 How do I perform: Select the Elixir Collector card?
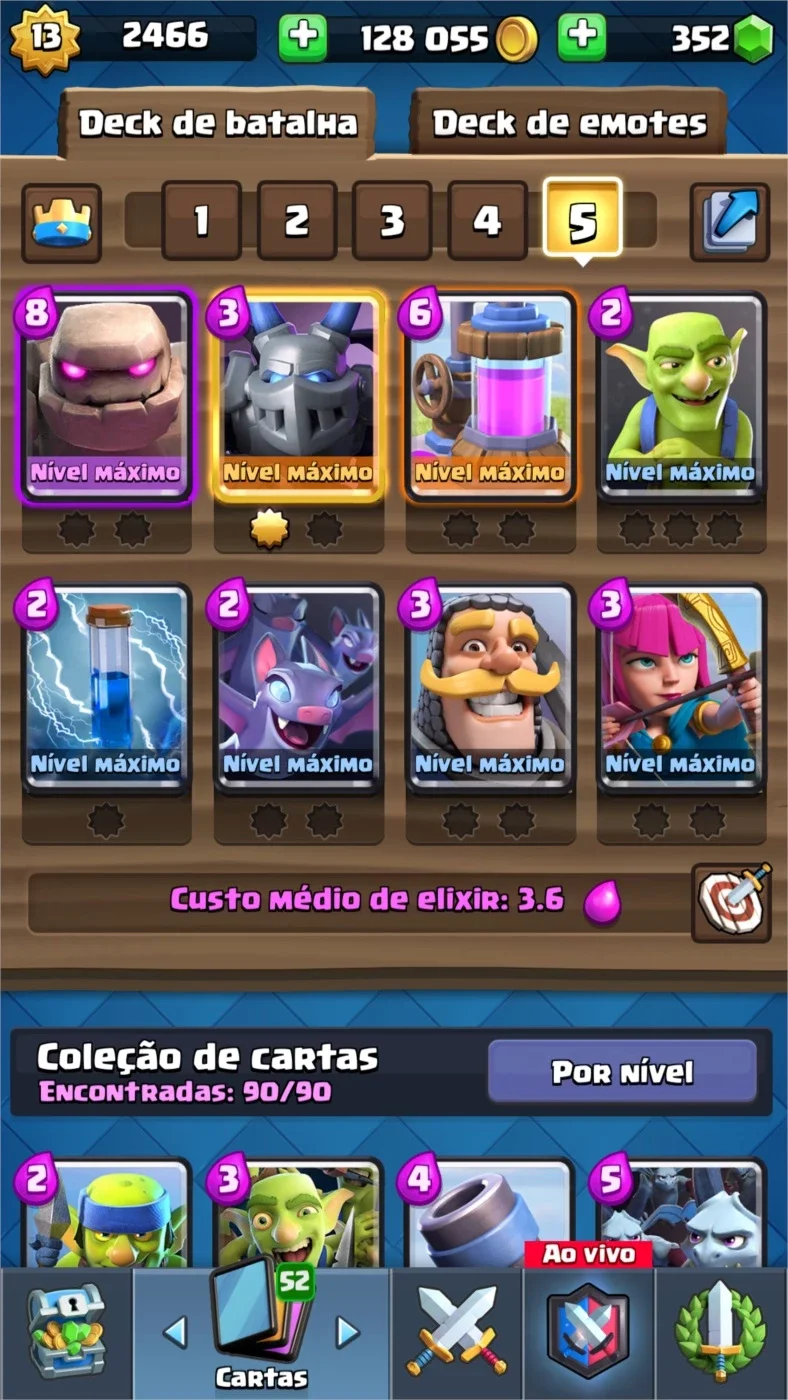(489, 396)
